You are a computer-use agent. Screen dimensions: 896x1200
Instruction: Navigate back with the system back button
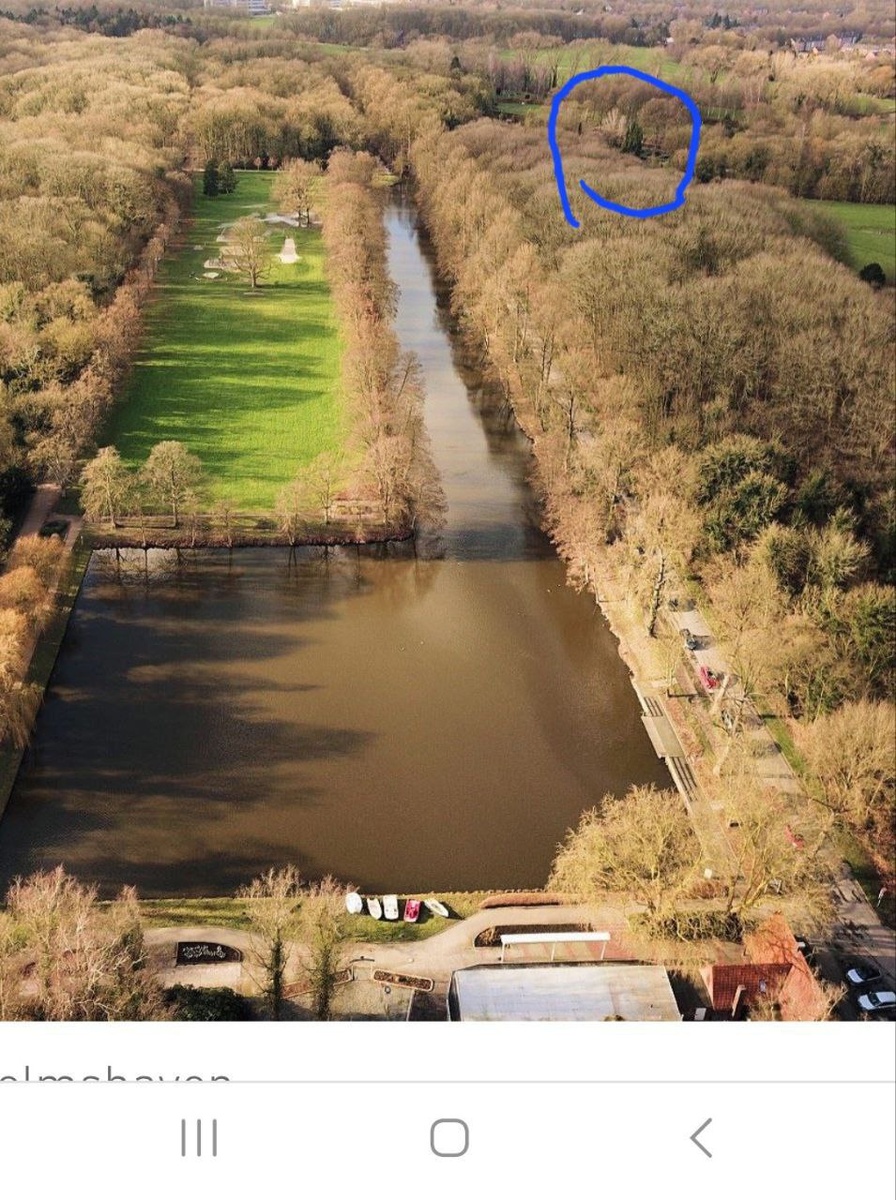pyautogui.click(x=701, y=1138)
